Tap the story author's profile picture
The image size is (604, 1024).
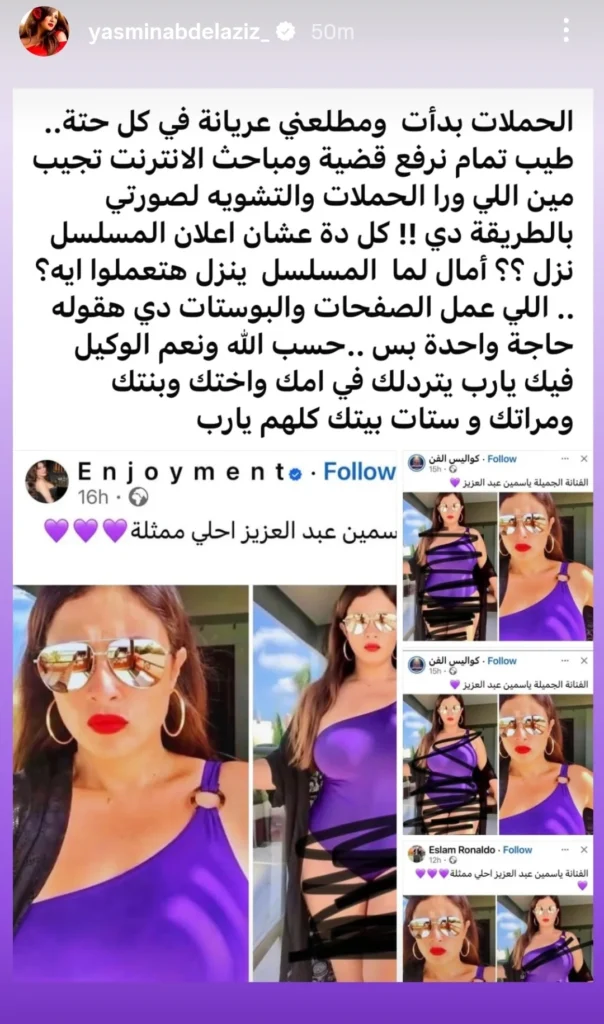tap(44, 31)
